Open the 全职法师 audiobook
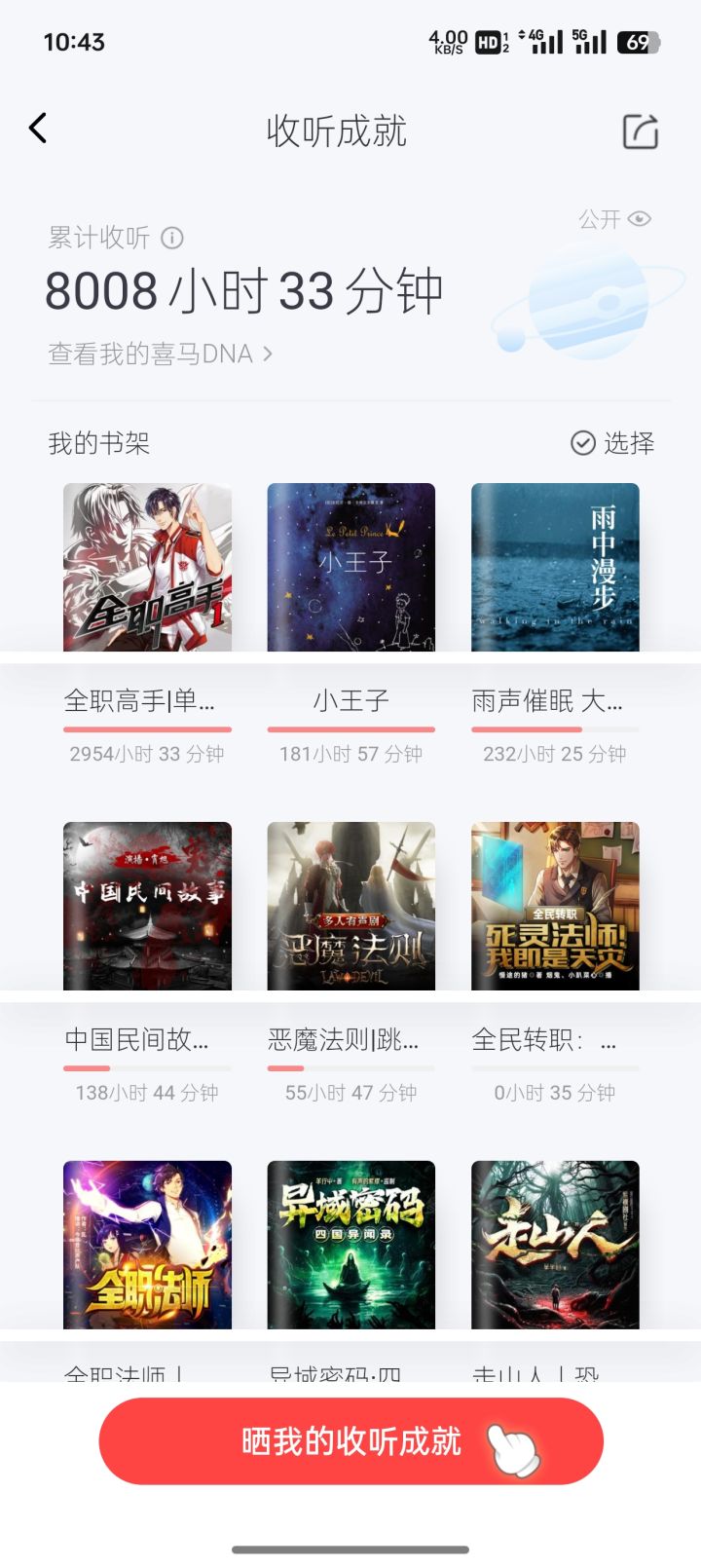The height and width of the screenshot is (1568, 701). pyautogui.click(x=147, y=1245)
